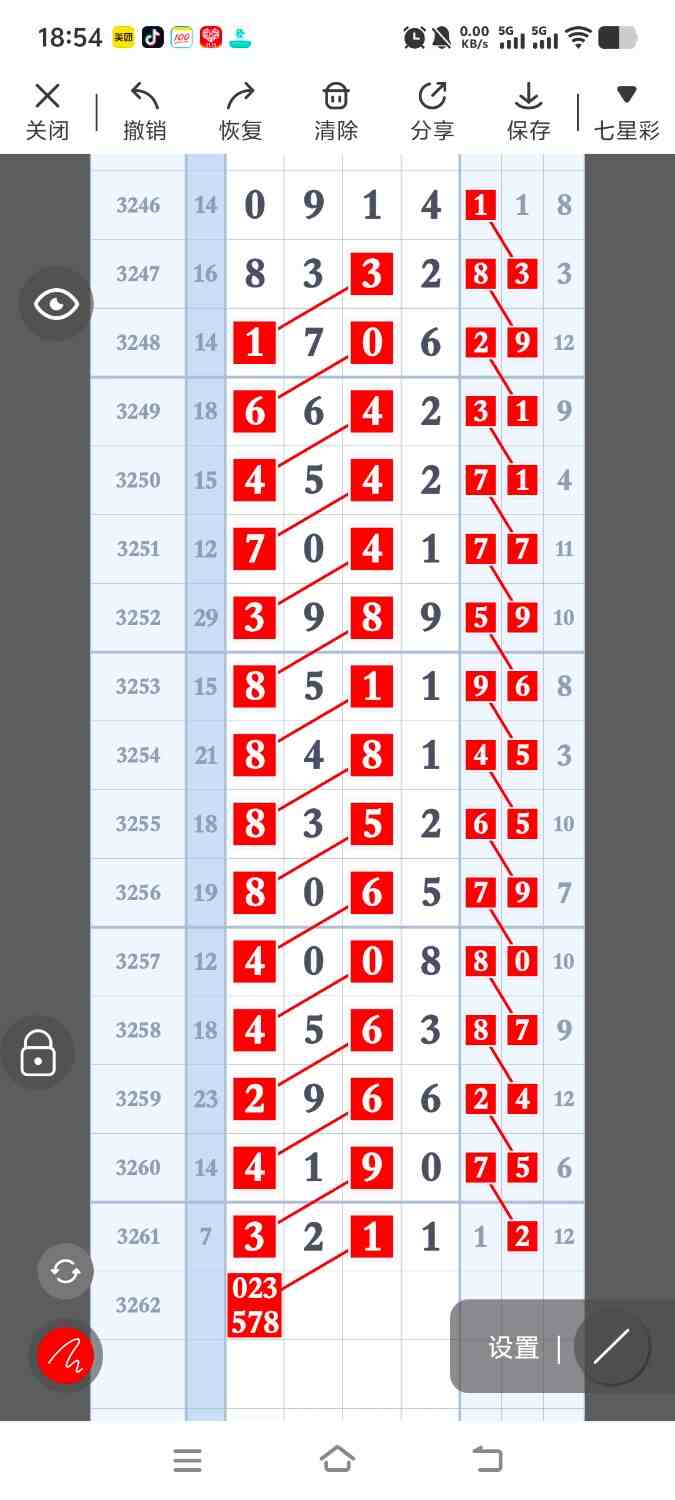
Task: Tap the lock icon
Action: tap(38, 1053)
